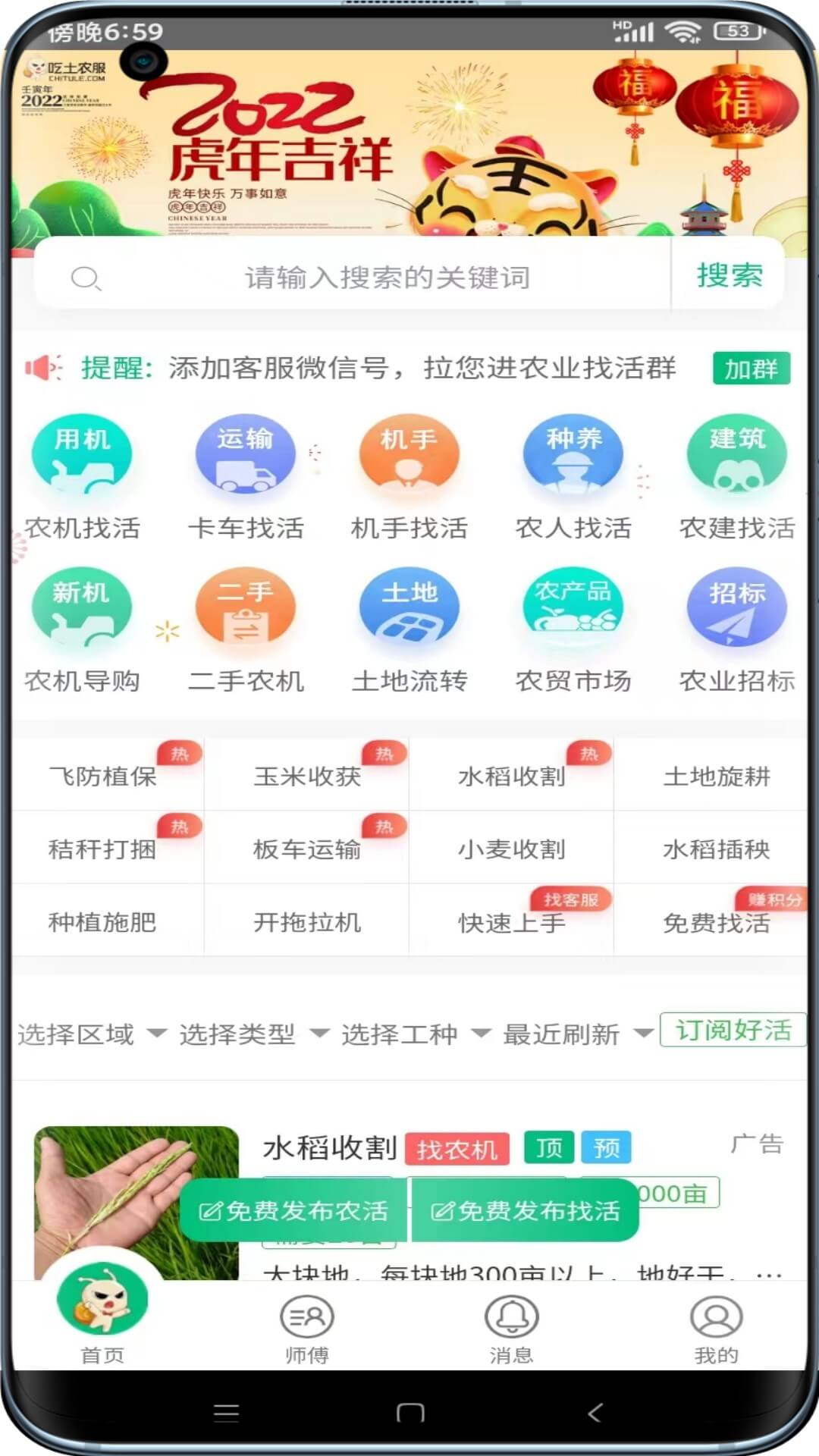
Task: Switch to the 师傅 tab
Action: (x=307, y=1329)
